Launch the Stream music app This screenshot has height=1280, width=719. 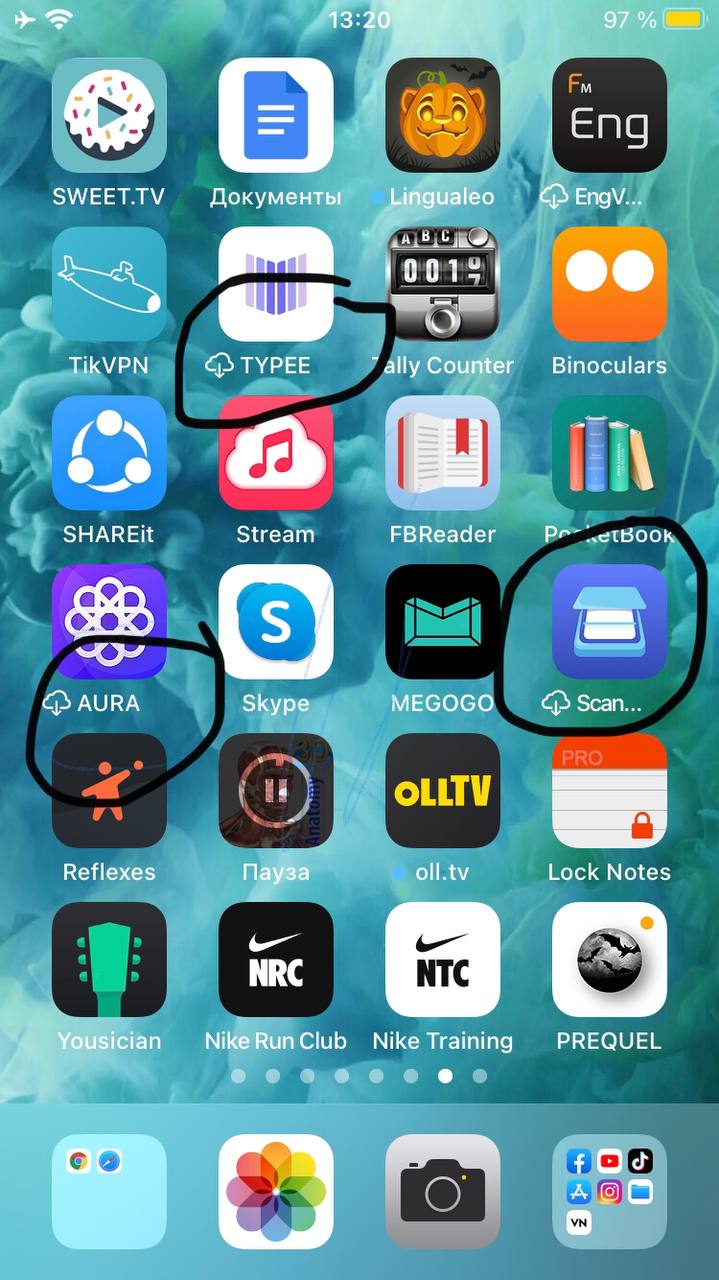pos(276,453)
